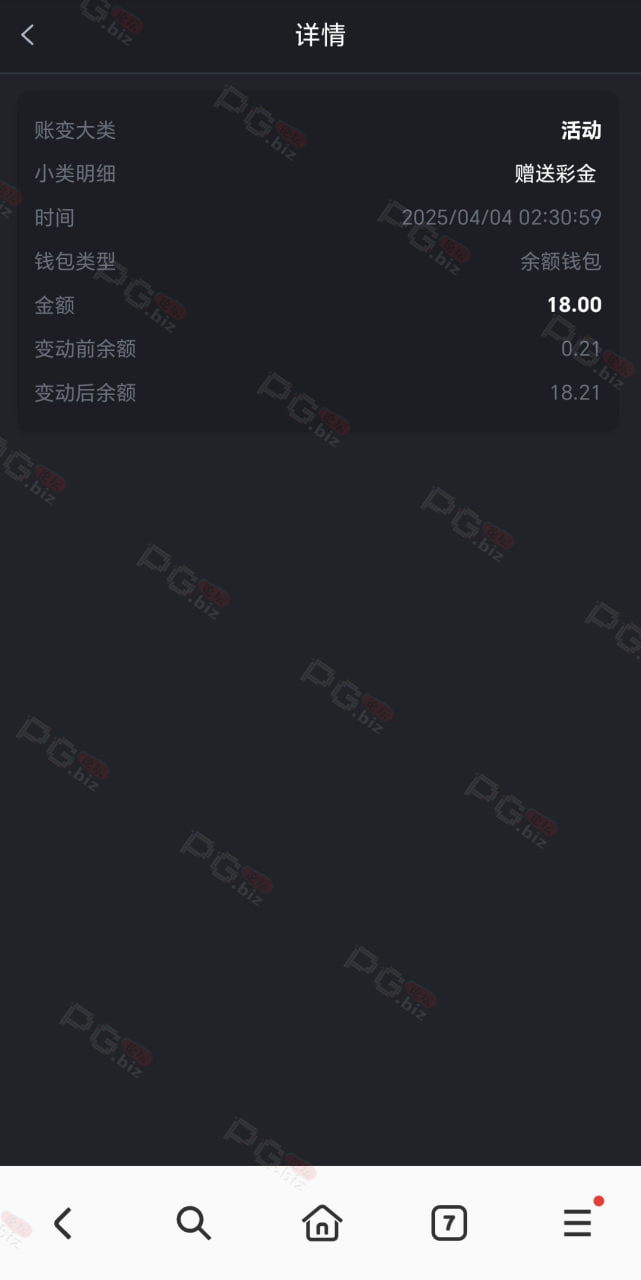Screen dimensions: 641x1280
Task: Open the tab switcher showing 7 tabs
Action: point(449,1223)
